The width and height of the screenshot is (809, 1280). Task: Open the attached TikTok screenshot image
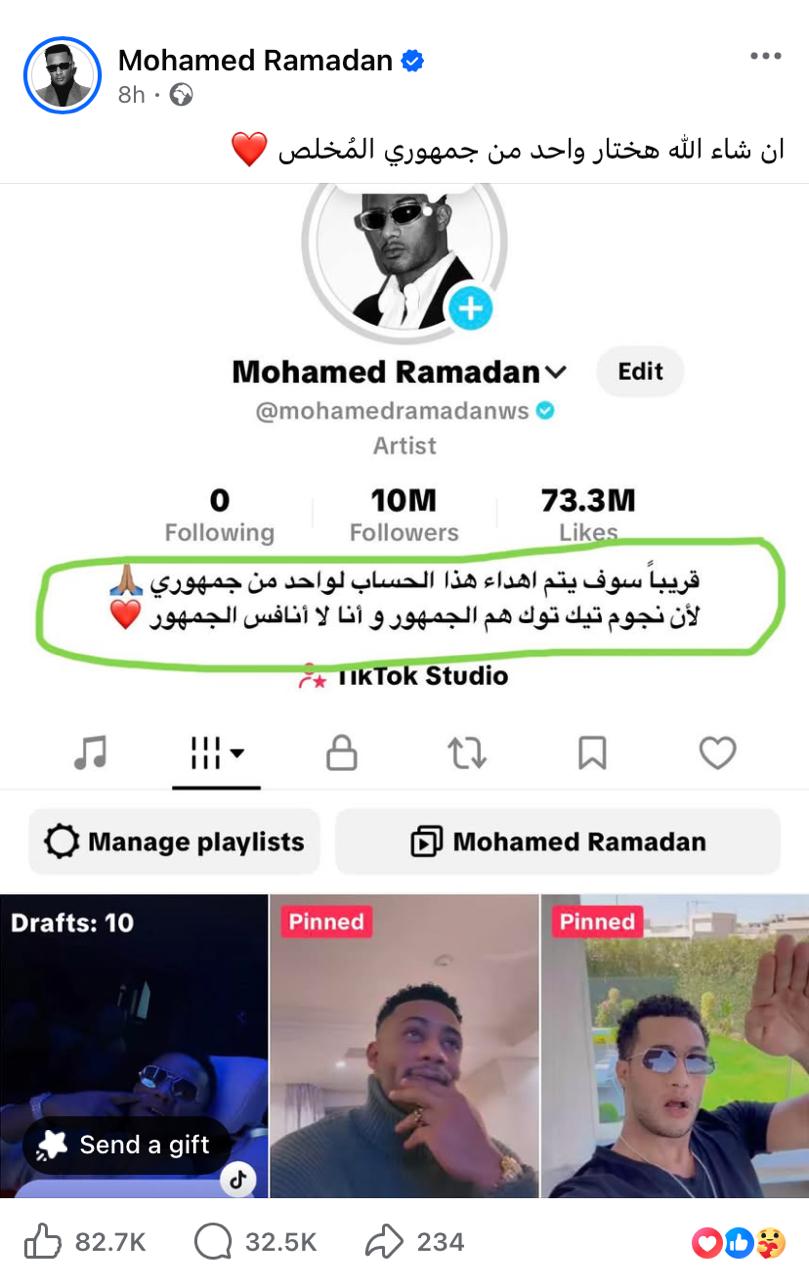(x=404, y=690)
